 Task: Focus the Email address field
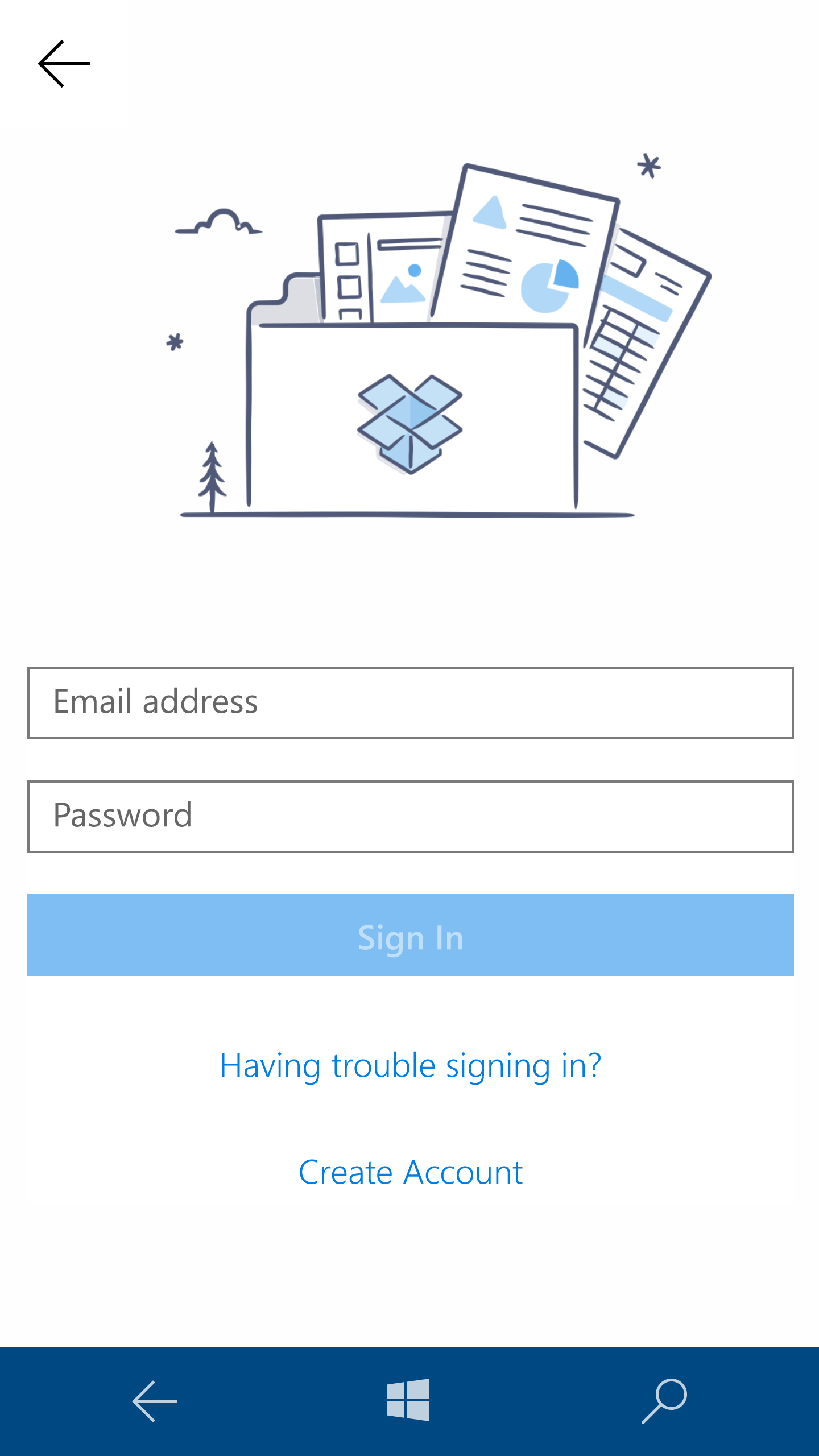409,703
